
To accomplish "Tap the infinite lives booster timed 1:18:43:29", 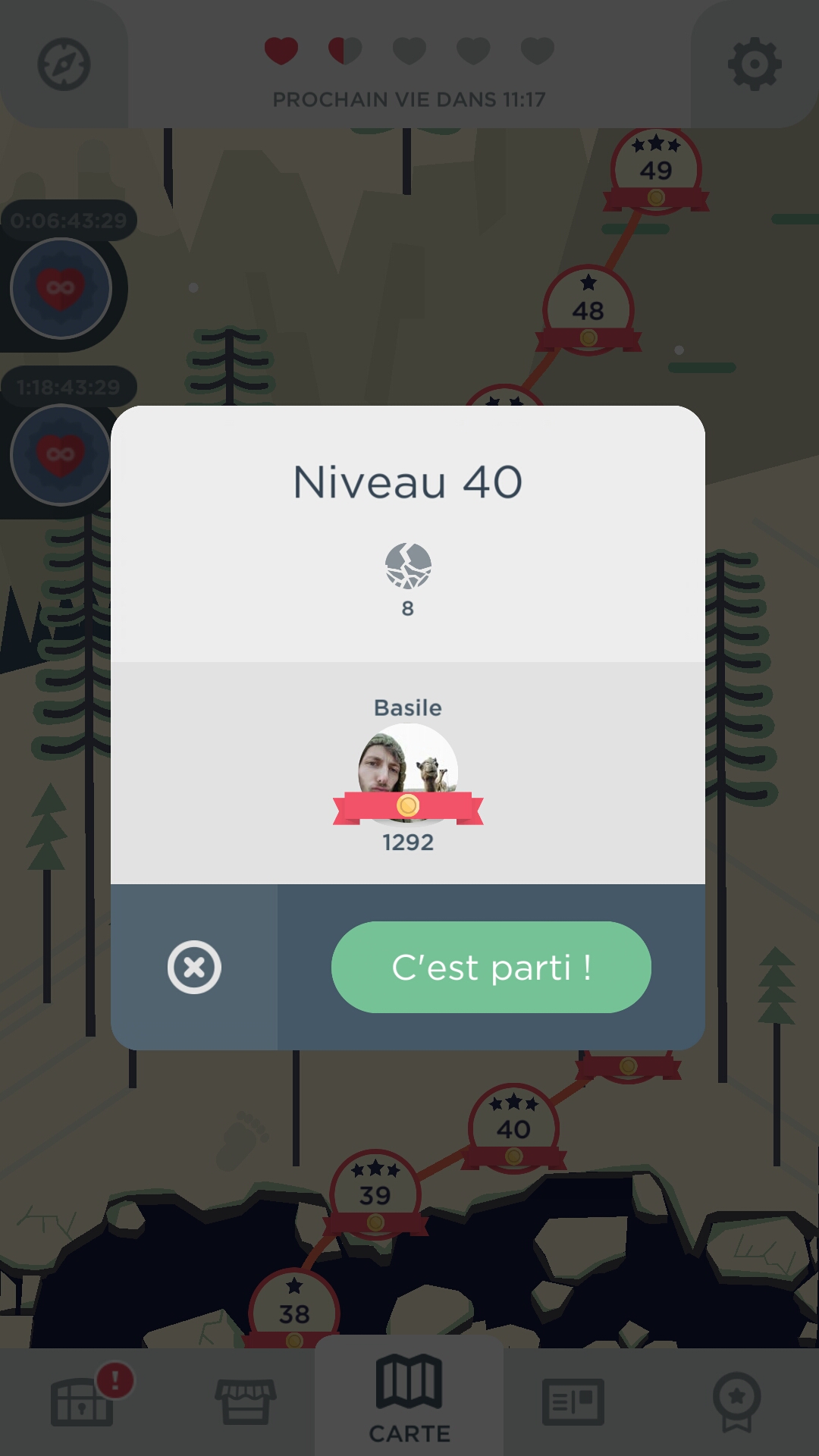I will 61,455.
